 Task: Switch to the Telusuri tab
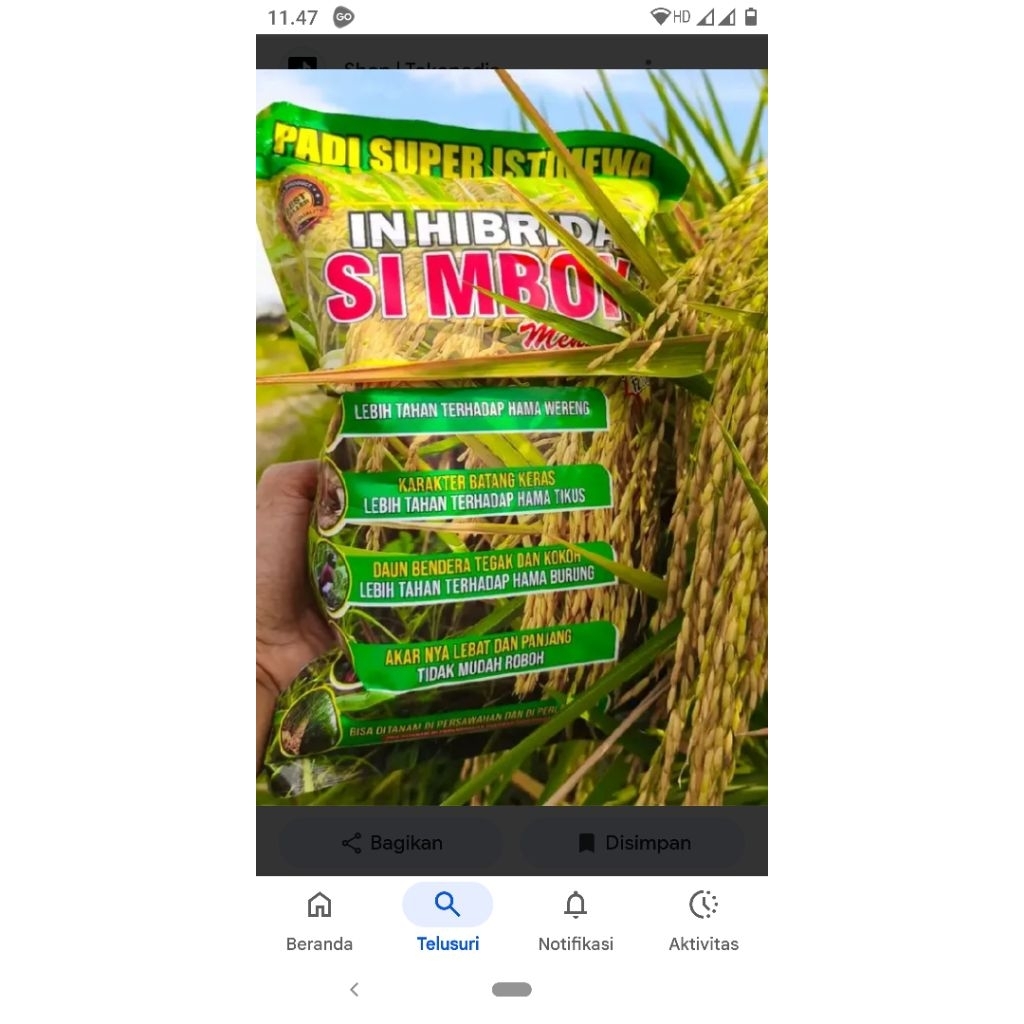pyautogui.click(x=447, y=921)
